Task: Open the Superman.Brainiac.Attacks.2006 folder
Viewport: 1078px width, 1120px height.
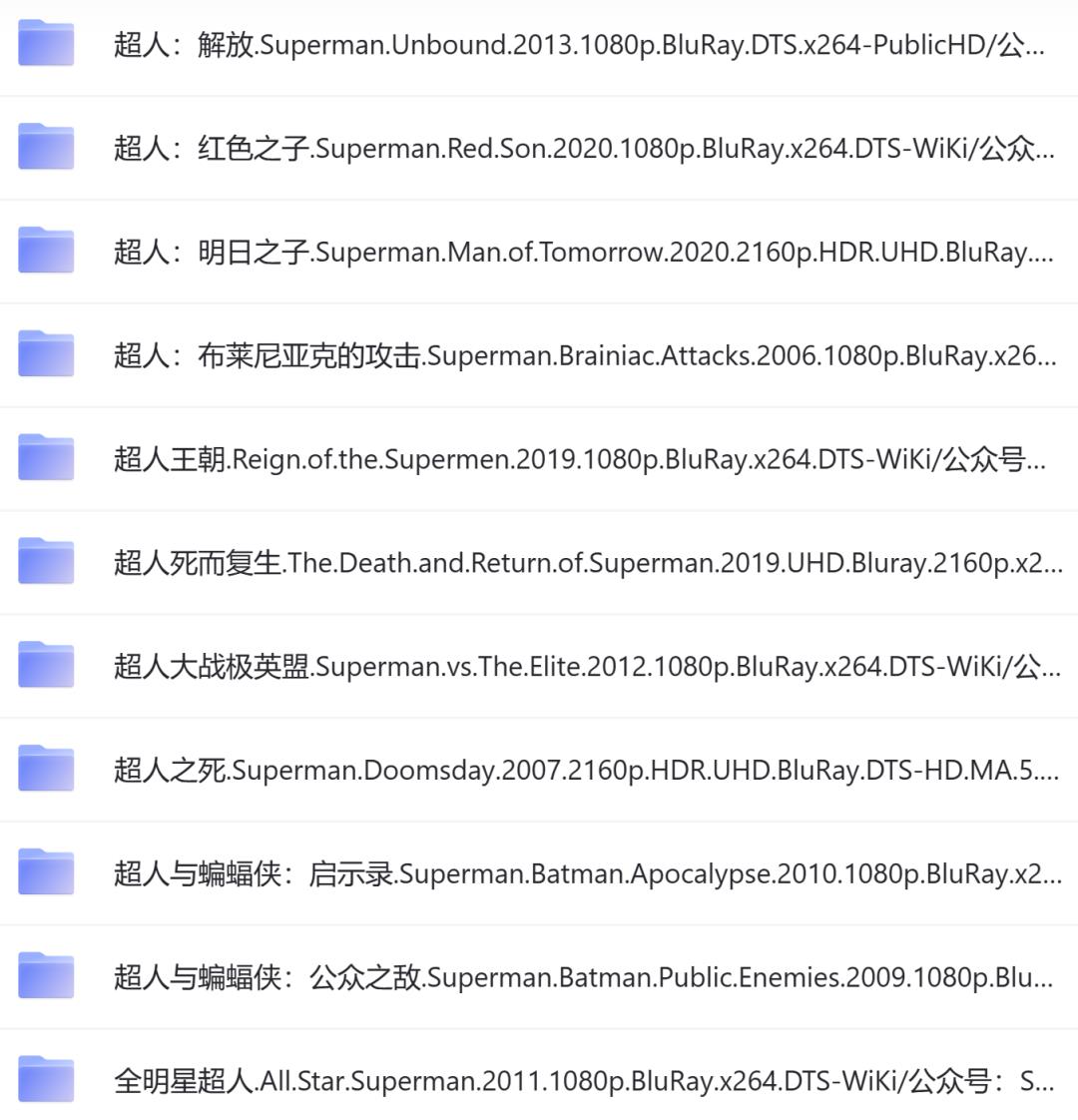Action: (x=579, y=356)
